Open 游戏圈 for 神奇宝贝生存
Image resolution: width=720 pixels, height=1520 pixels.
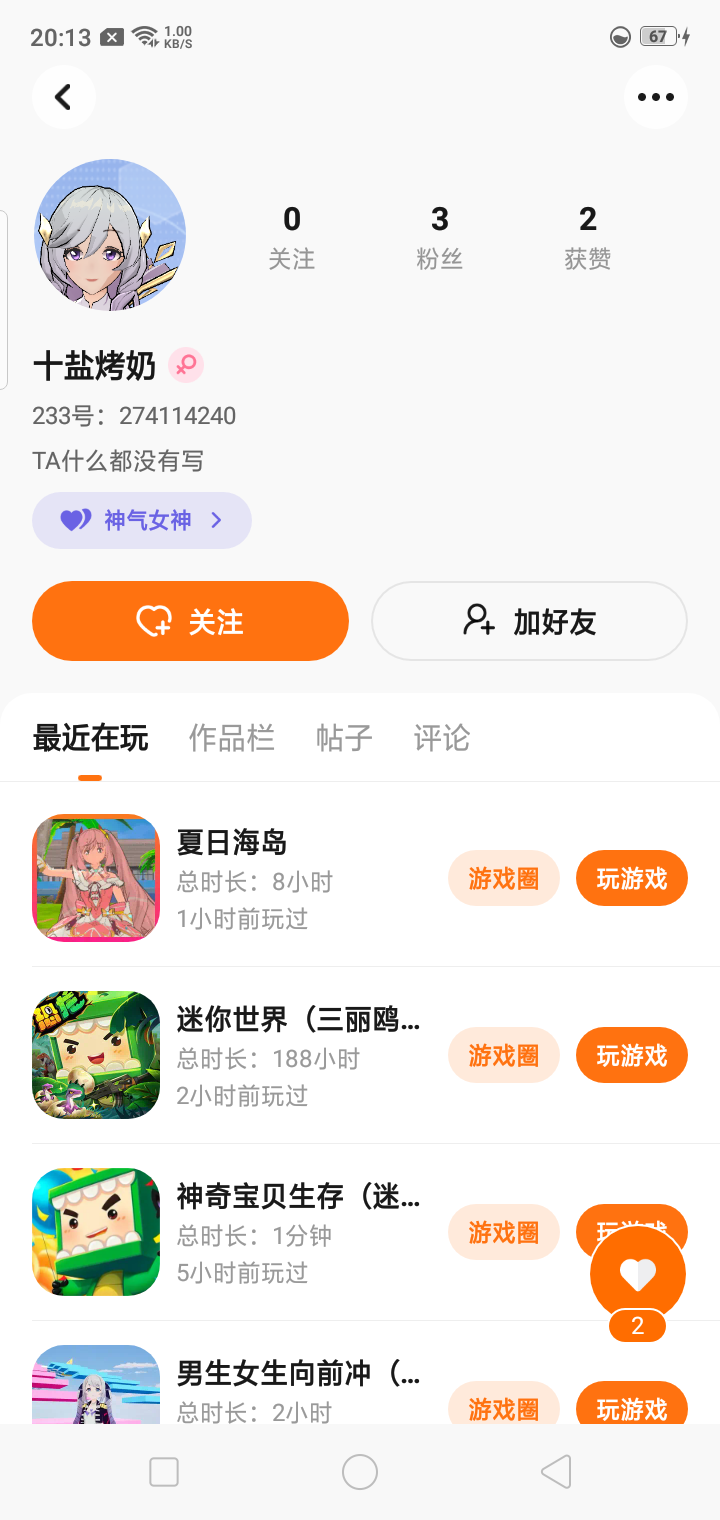pos(503,1232)
